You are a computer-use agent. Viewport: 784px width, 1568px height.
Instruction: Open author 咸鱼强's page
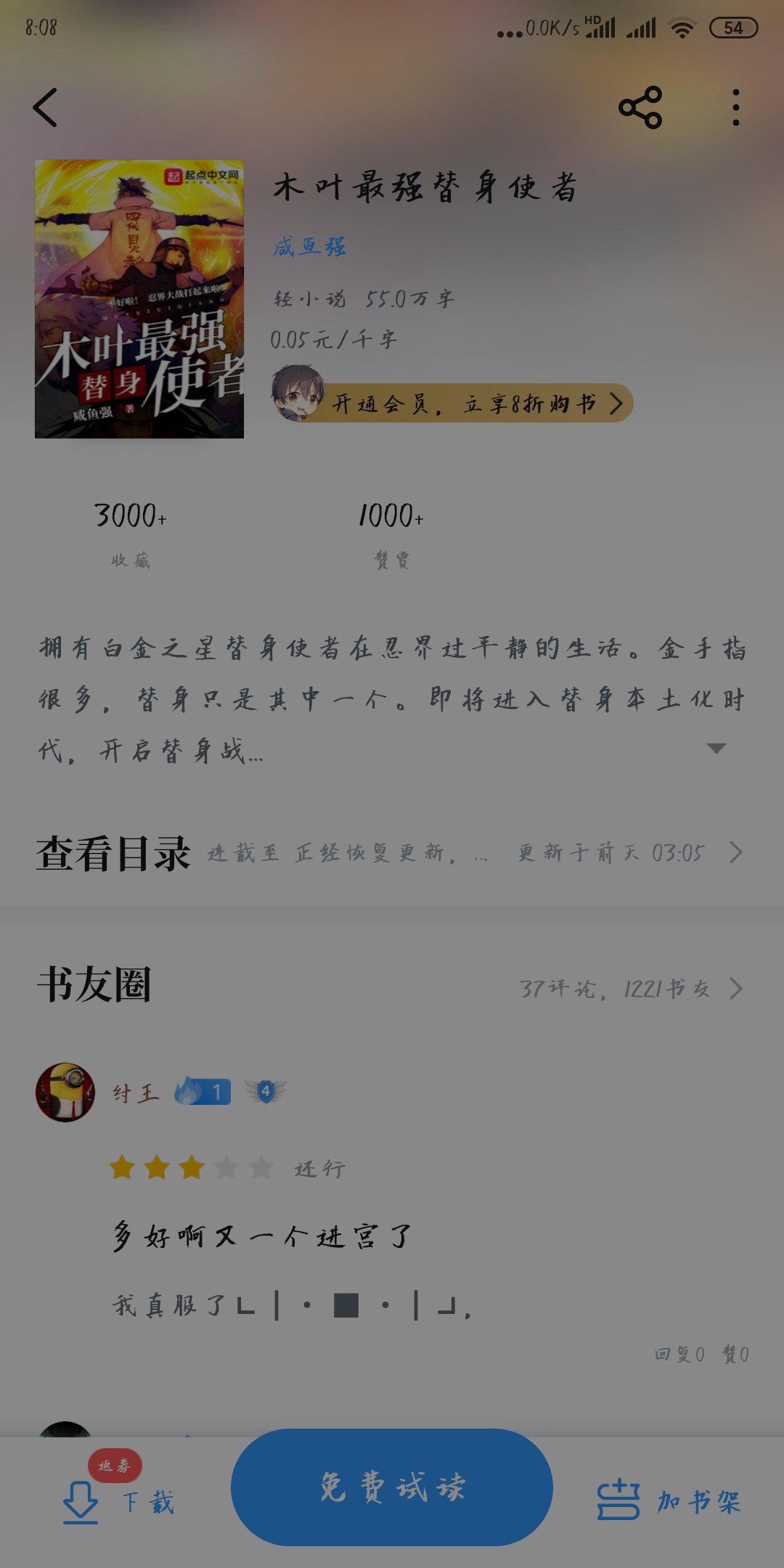[x=309, y=247]
